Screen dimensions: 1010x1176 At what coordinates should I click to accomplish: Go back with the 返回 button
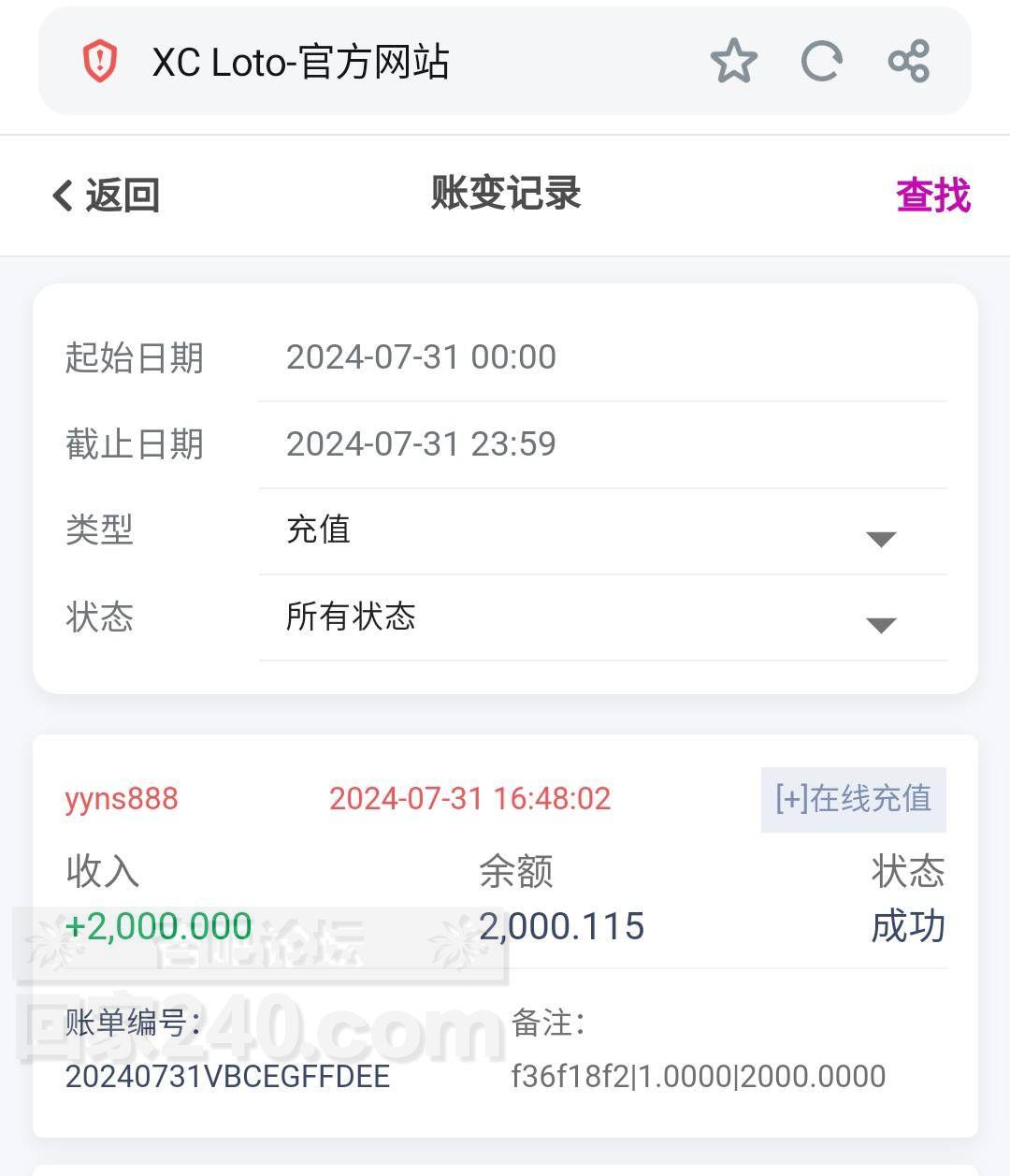click(x=106, y=196)
